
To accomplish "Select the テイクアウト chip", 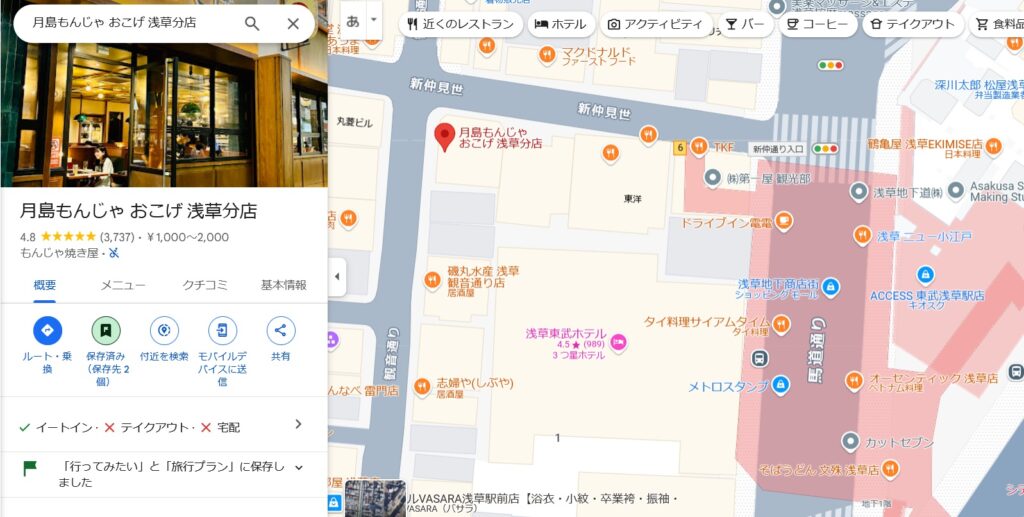I will click(x=911, y=24).
